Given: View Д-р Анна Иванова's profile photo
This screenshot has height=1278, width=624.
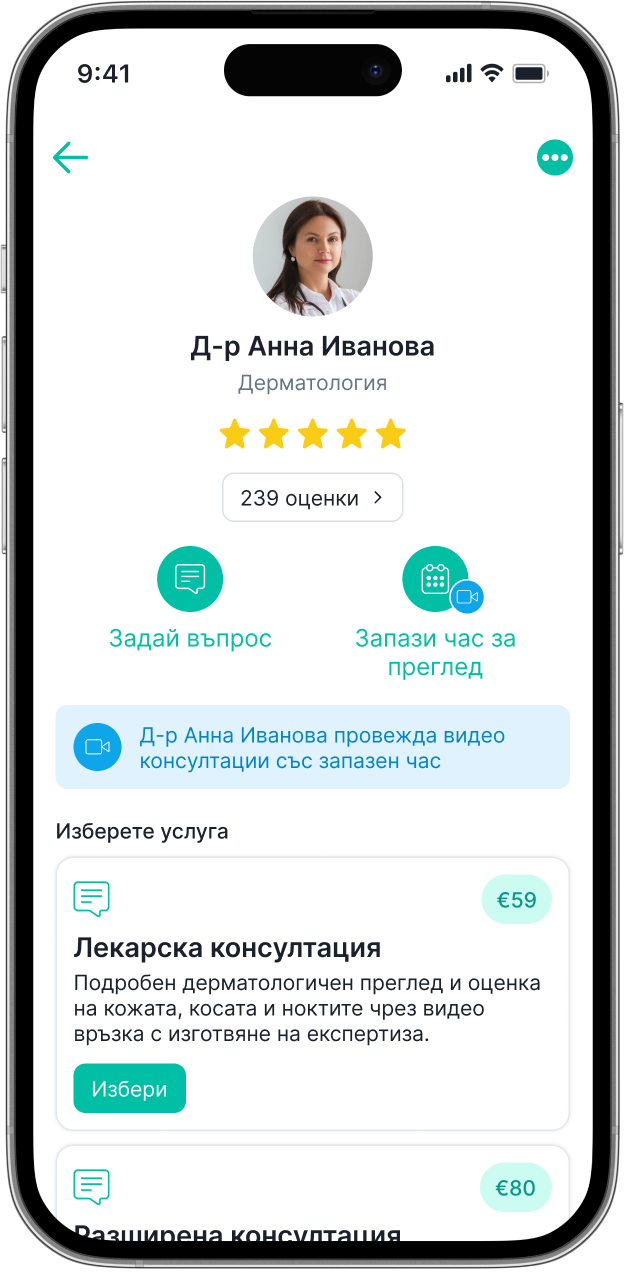Looking at the screenshot, I should (x=312, y=257).
